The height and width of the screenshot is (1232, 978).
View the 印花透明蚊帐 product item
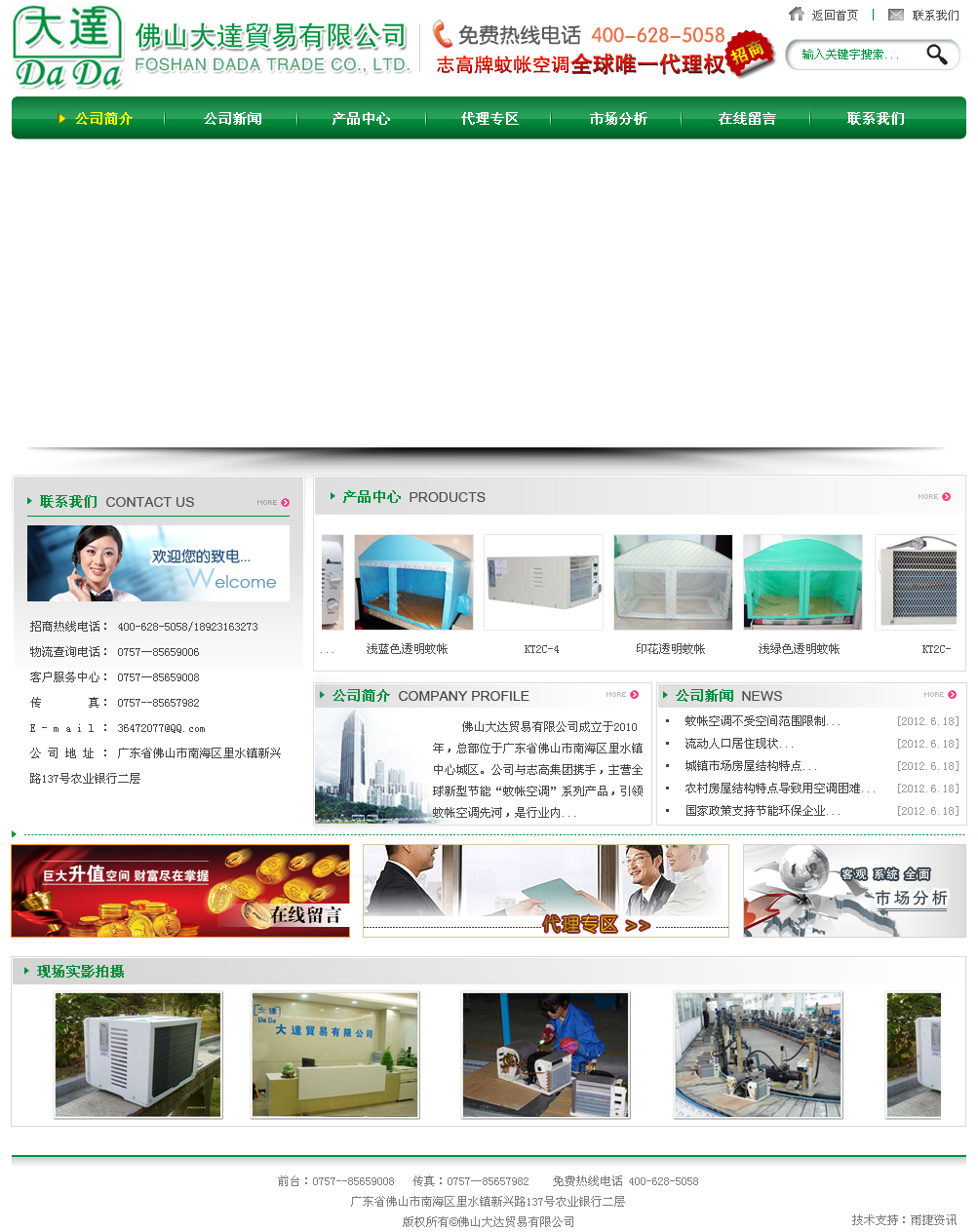(672, 582)
